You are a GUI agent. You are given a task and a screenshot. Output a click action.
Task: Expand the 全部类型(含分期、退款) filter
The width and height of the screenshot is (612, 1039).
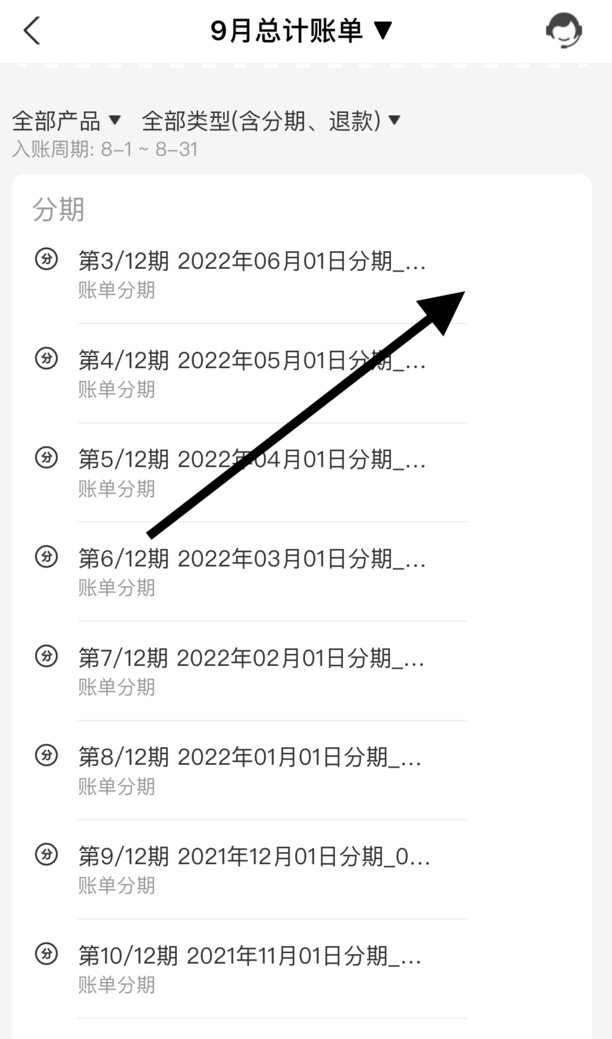point(271,121)
